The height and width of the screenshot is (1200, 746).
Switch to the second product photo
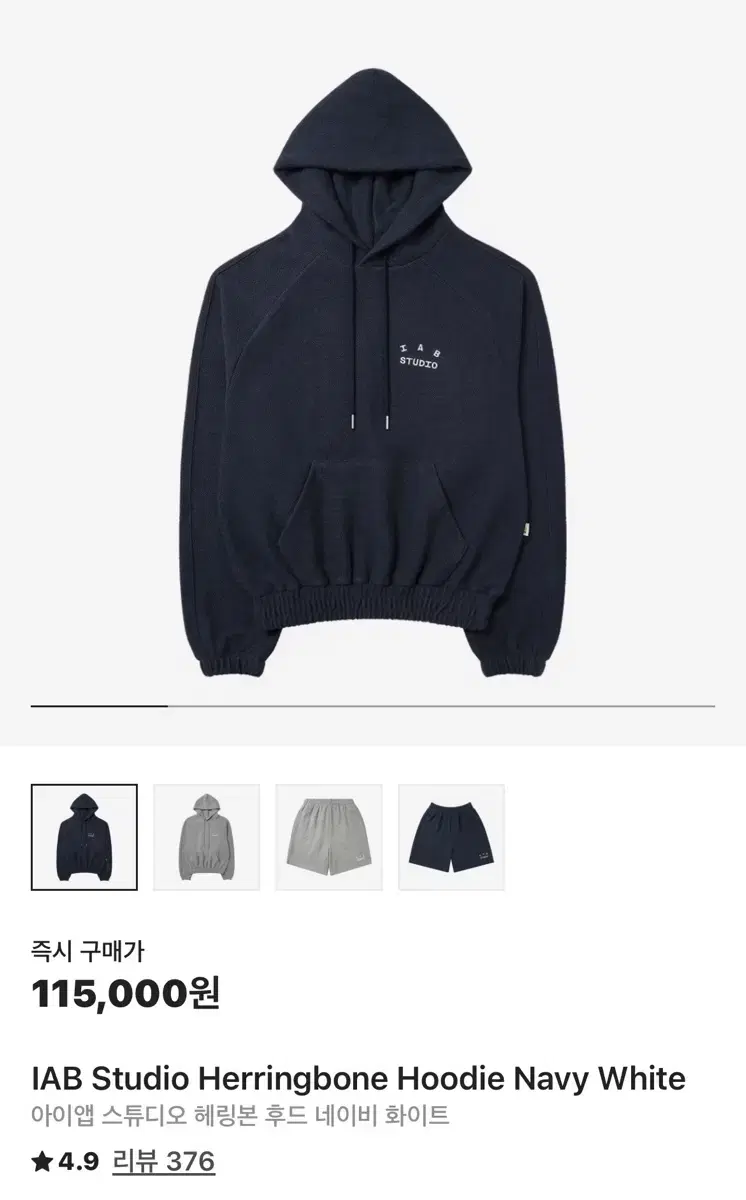point(205,836)
